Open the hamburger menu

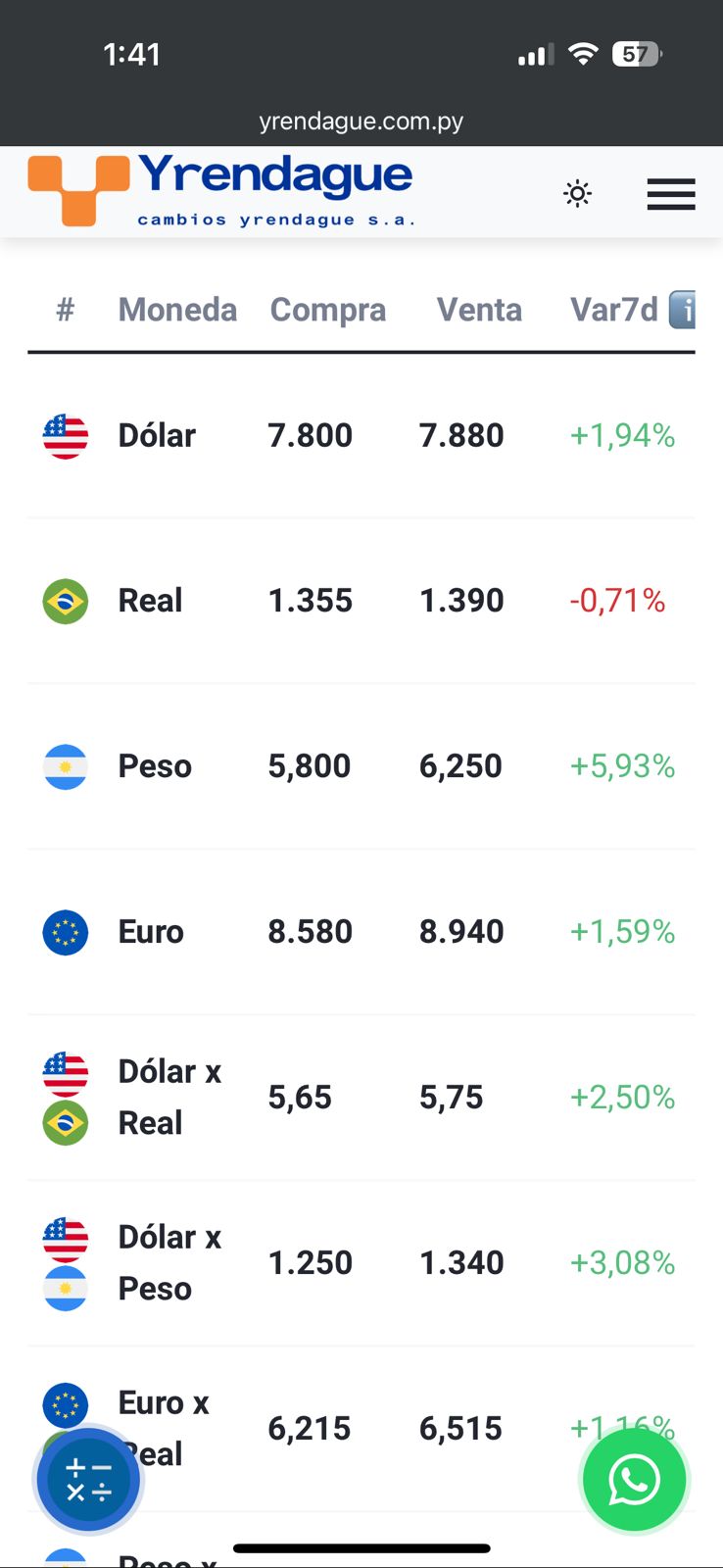pos(671,194)
